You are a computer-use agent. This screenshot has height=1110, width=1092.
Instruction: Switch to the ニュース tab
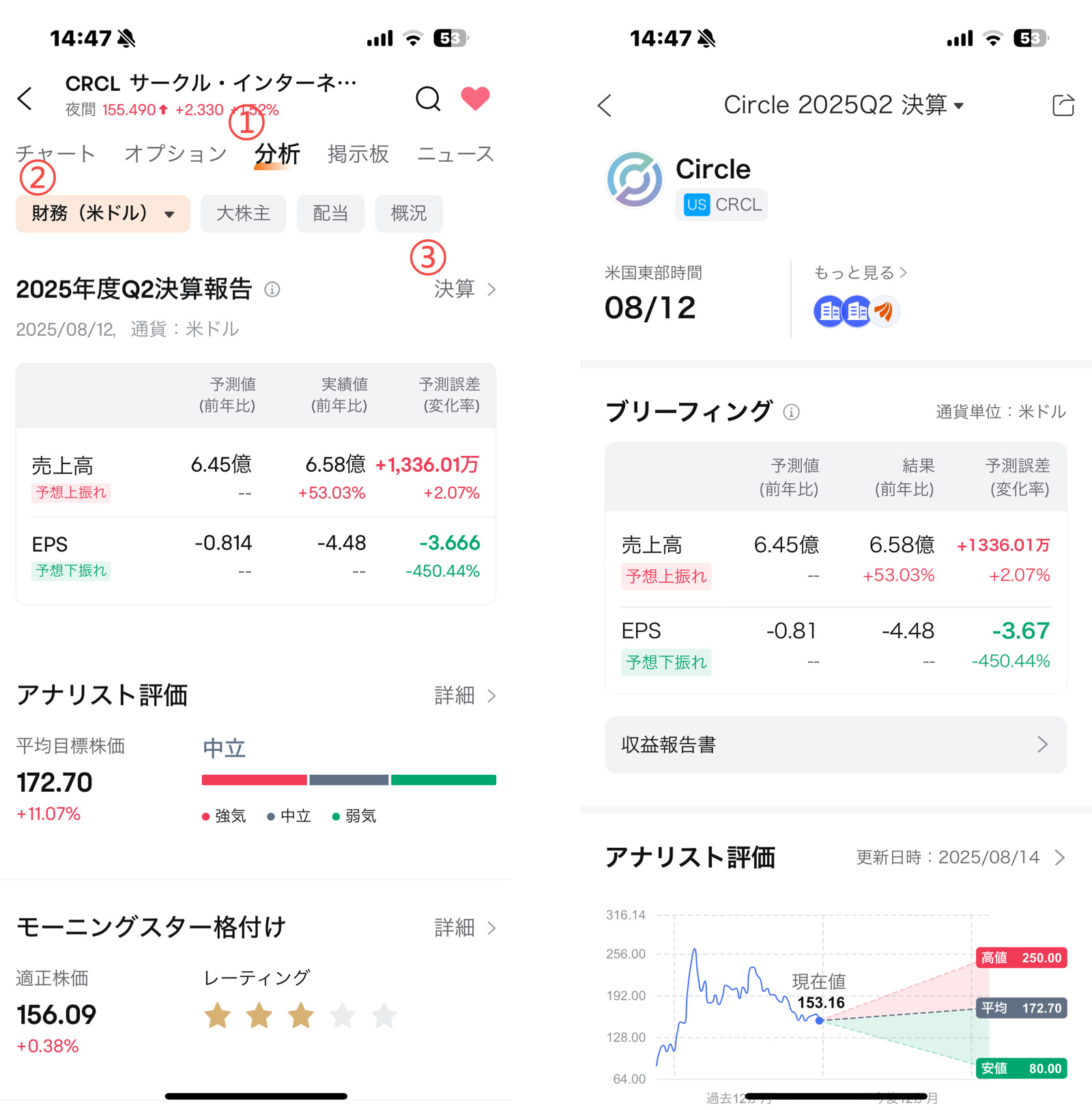(455, 153)
